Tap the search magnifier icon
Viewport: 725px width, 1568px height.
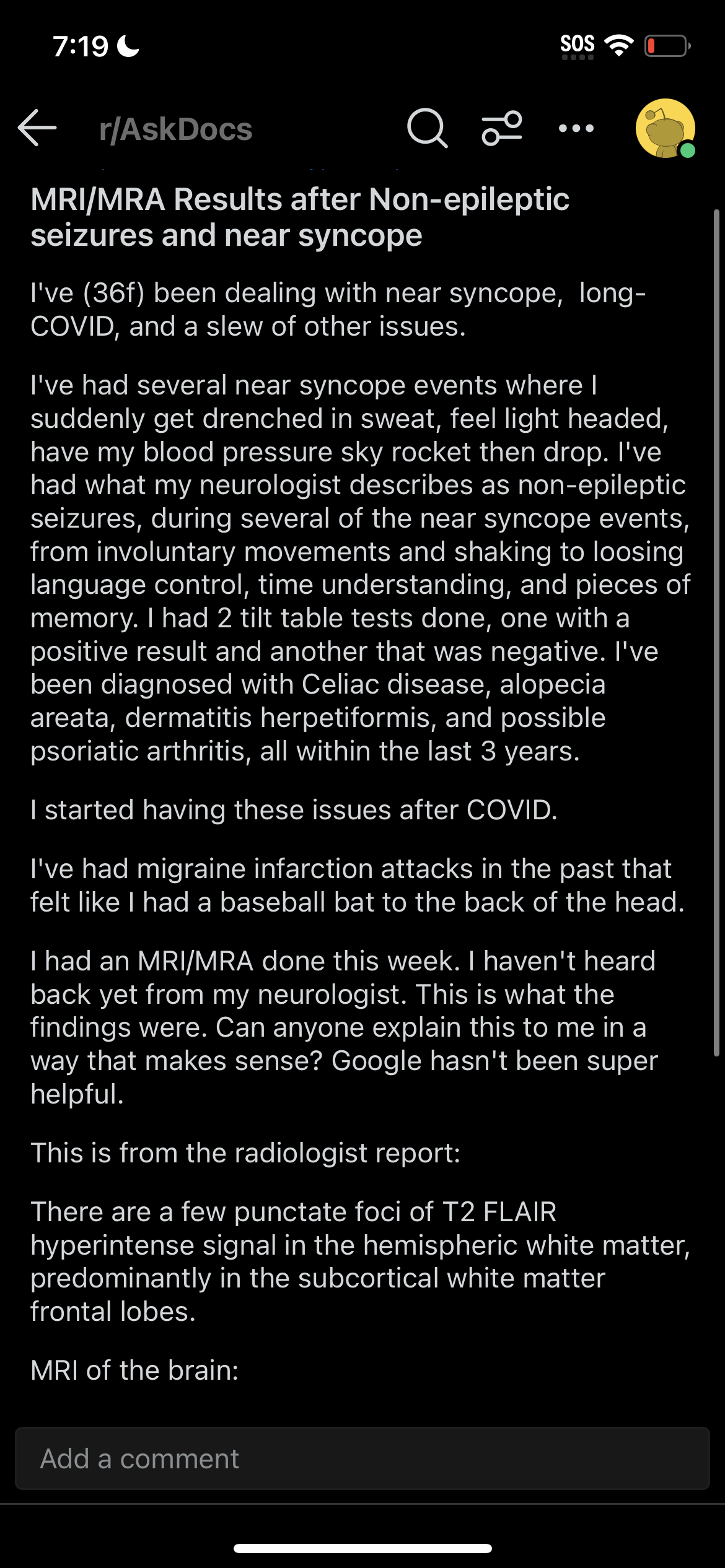tap(427, 128)
